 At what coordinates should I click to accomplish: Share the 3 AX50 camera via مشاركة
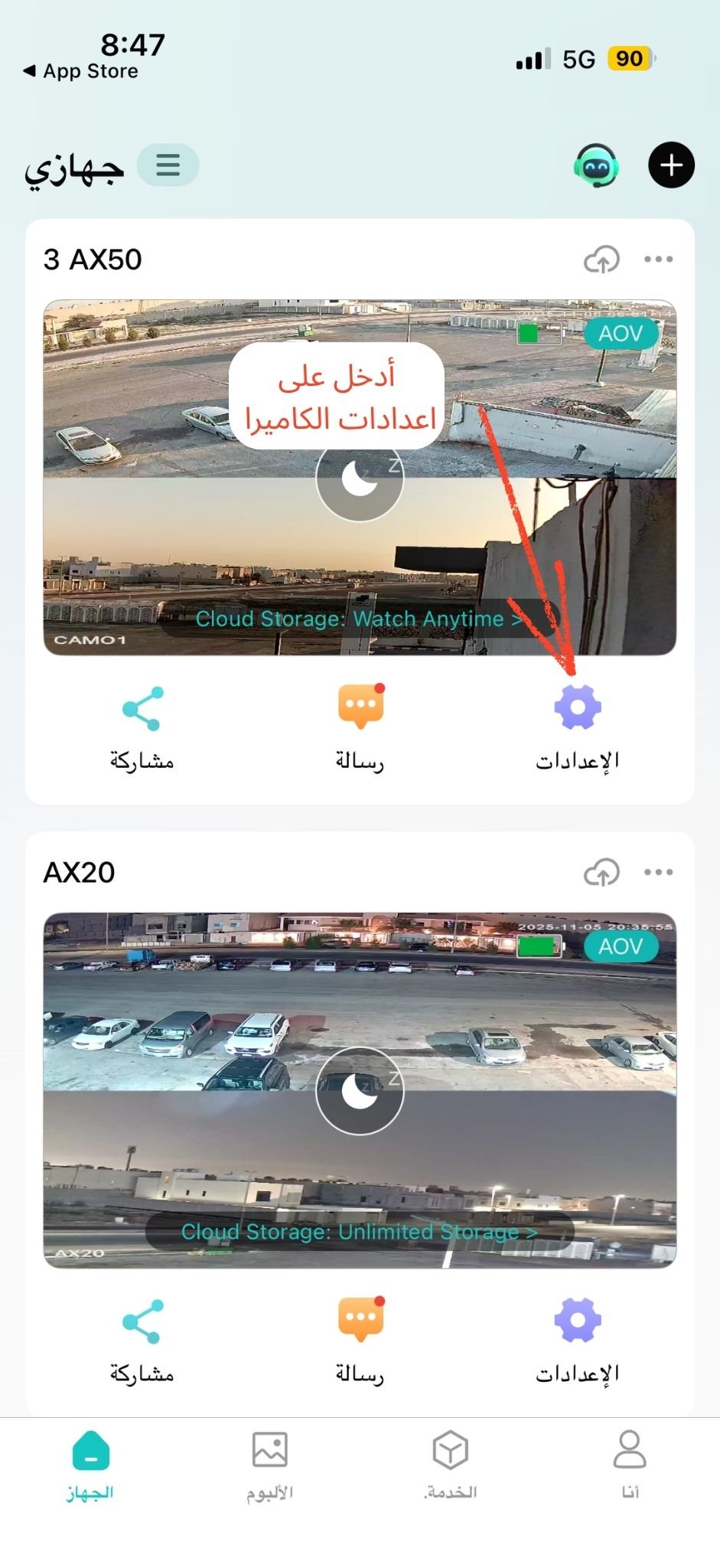pyautogui.click(x=142, y=724)
